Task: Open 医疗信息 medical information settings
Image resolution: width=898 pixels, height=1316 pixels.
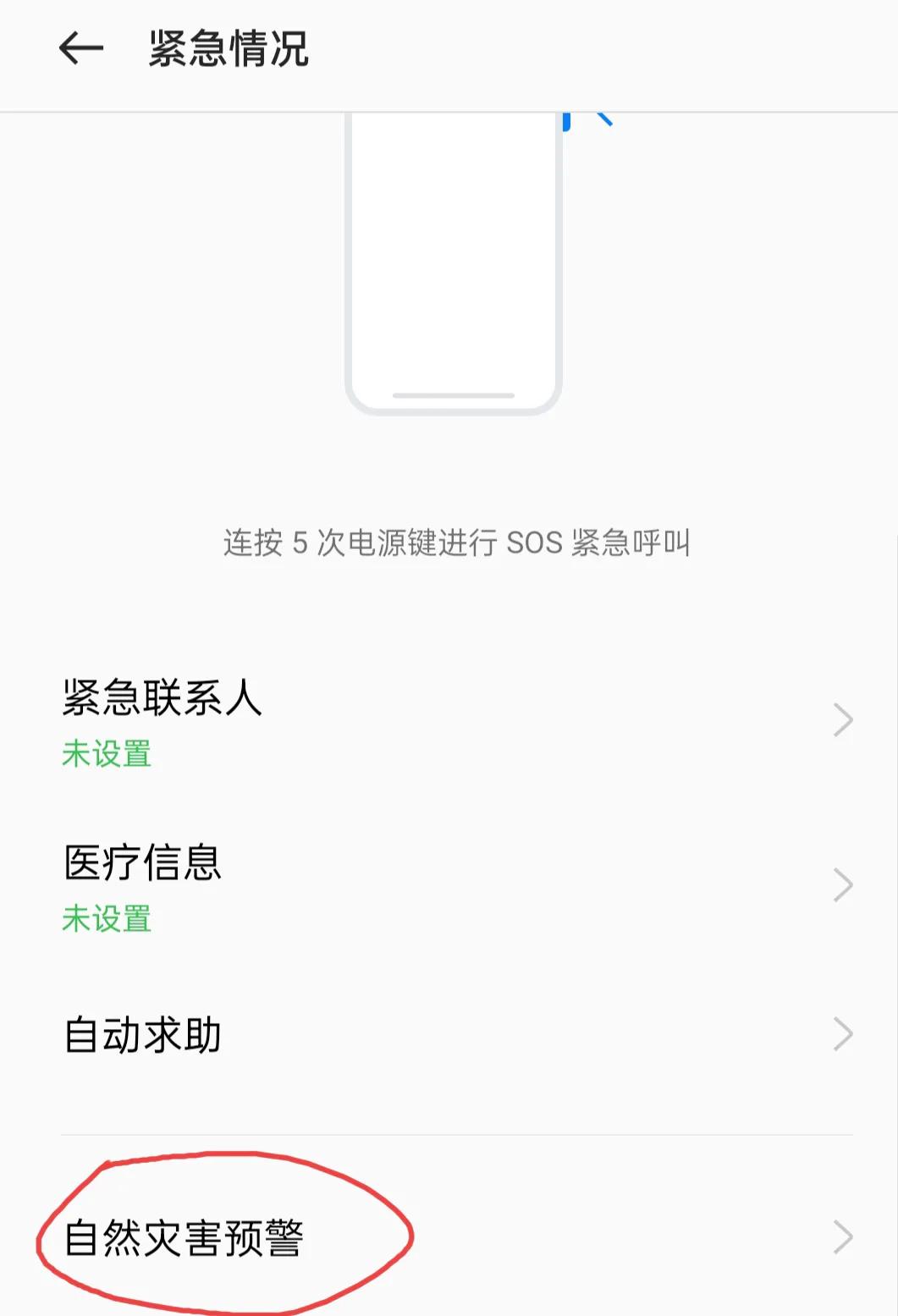Action: pos(144,863)
